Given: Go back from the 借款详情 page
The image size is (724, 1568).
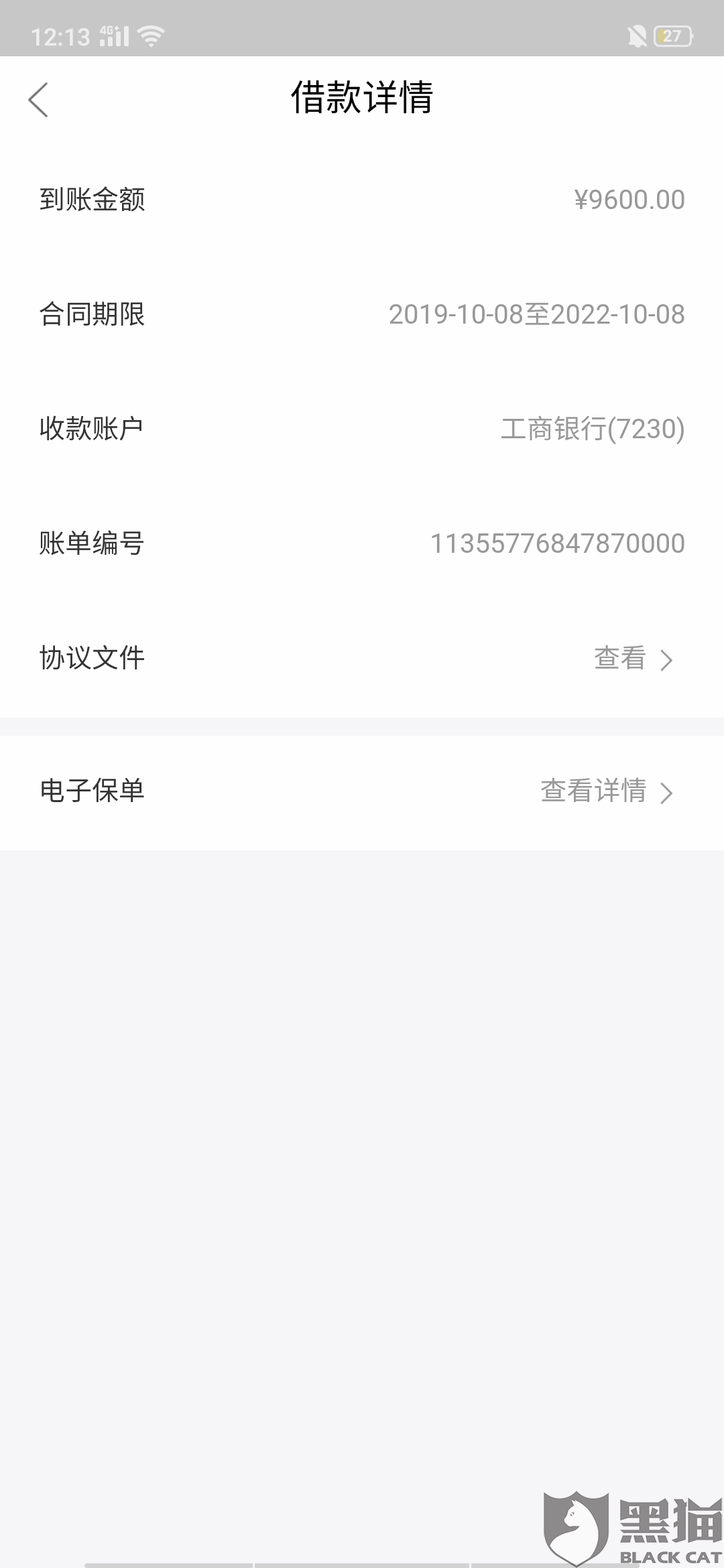Looking at the screenshot, I should pyautogui.click(x=38, y=100).
